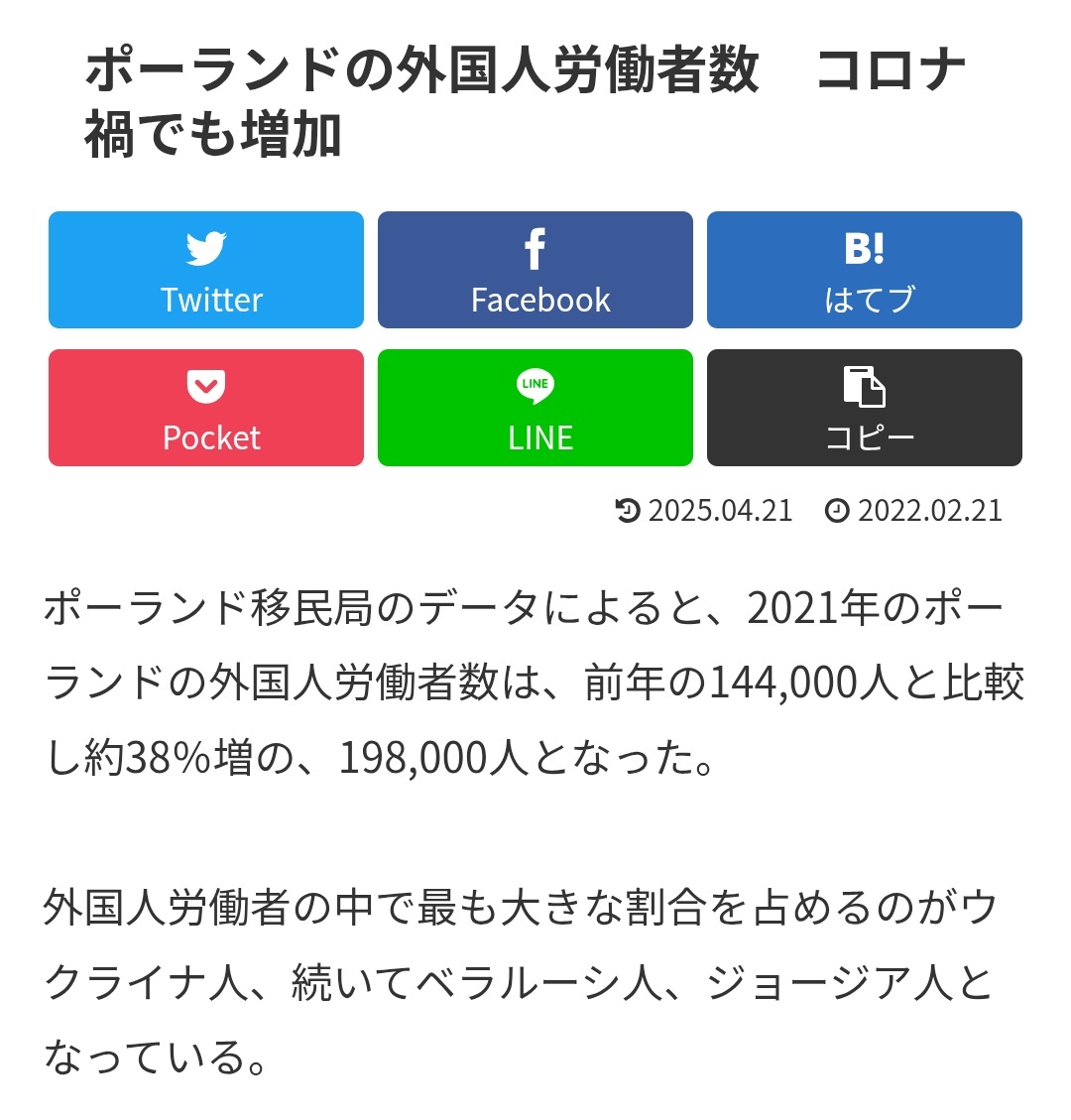Copy the link with コピー button
This screenshot has width=1071, height=1120.
(864, 407)
